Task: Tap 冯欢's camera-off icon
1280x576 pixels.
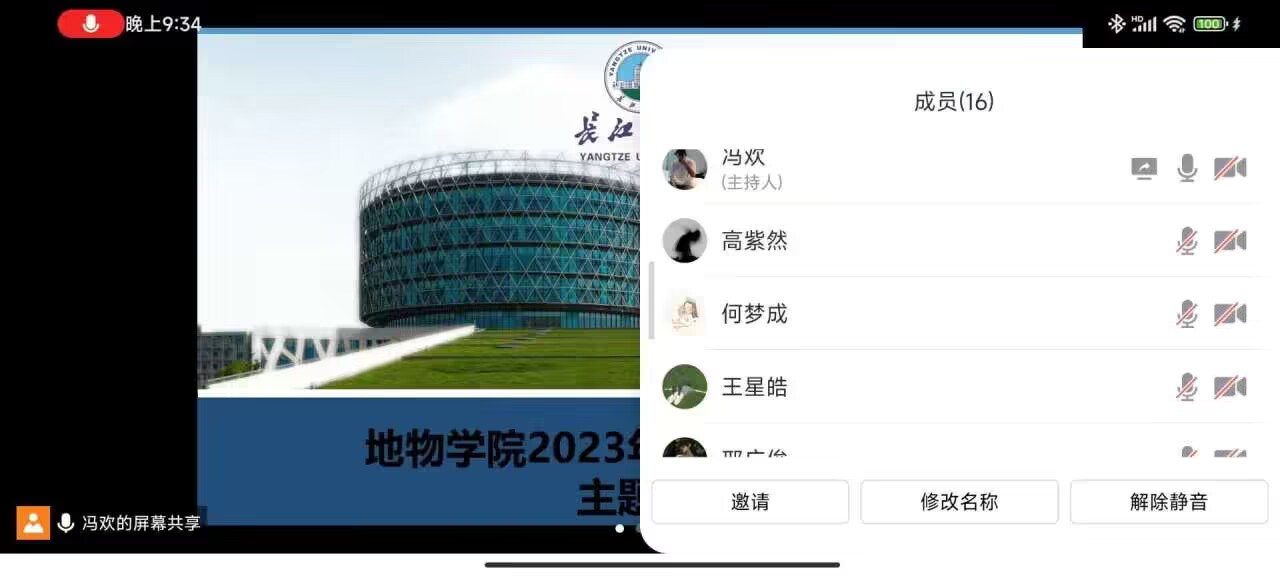Action: click(1230, 168)
